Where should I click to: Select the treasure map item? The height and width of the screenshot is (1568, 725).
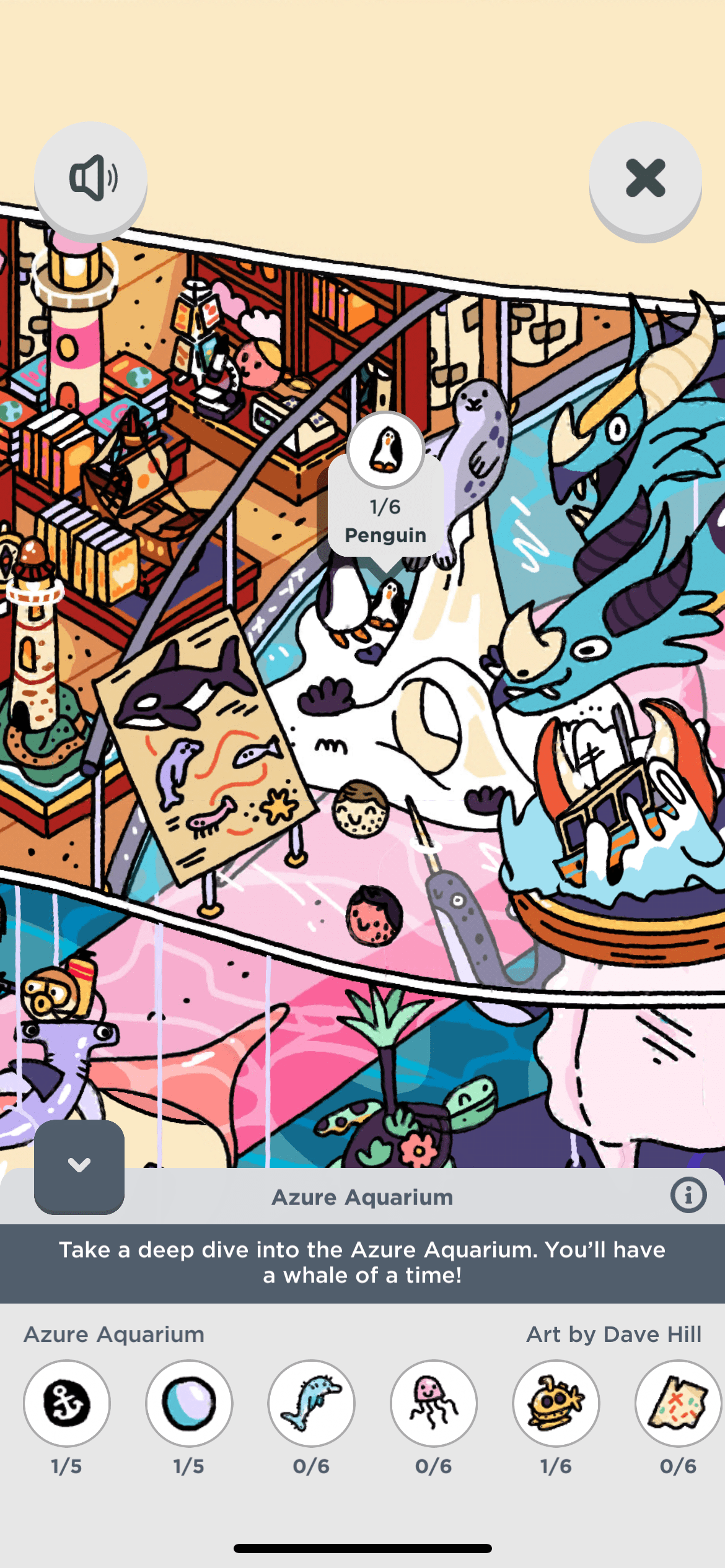coord(678,1403)
